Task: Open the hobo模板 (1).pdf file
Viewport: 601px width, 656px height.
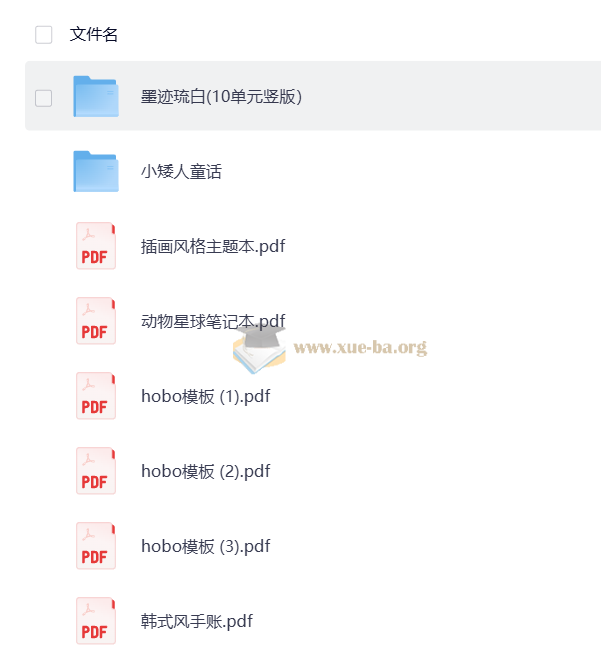Action: pos(205,396)
